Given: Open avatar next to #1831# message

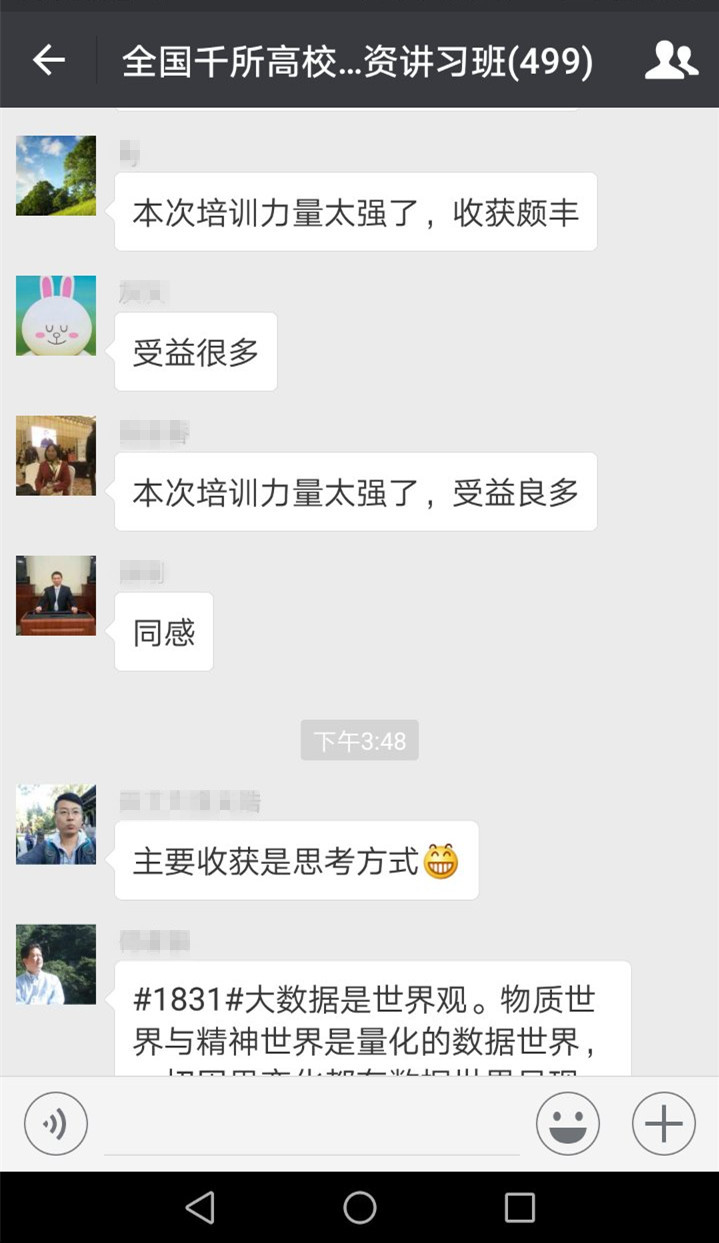Looking at the screenshot, I should (56, 964).
